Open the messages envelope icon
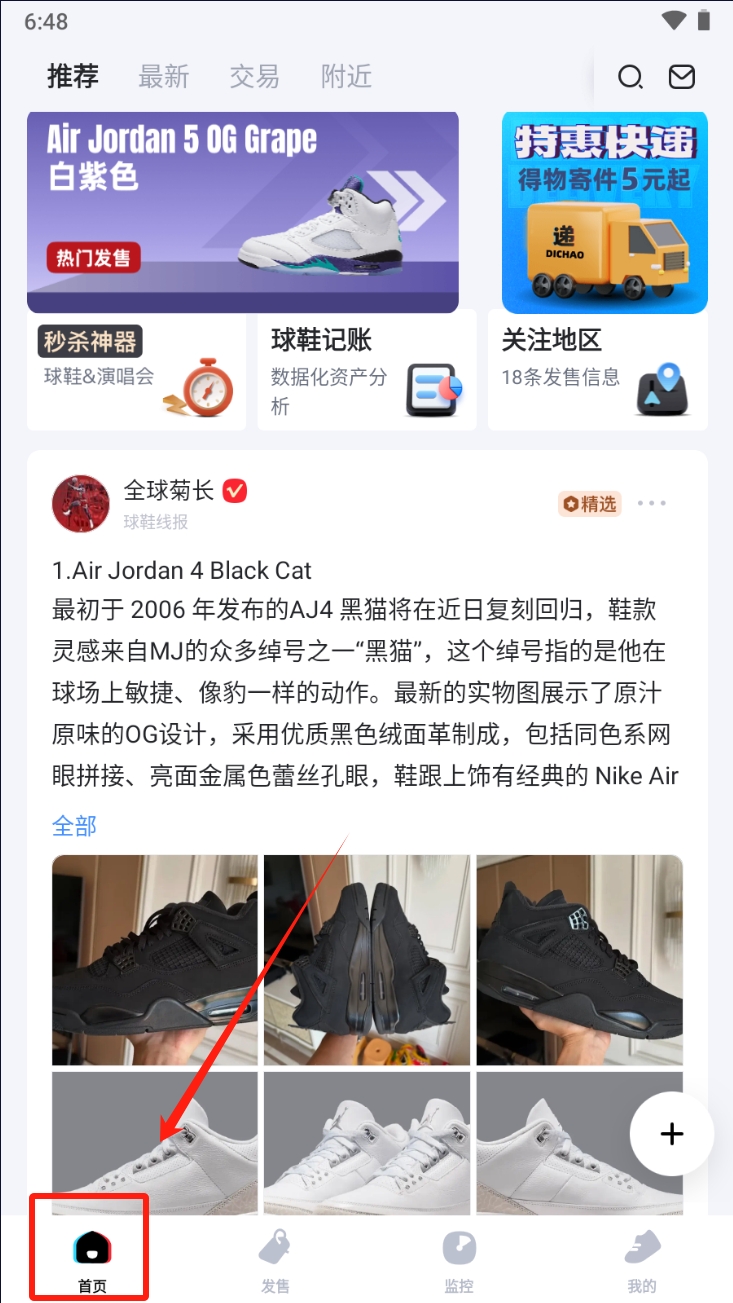The width and height of the screenshot is (733, 1303). (x=682, y=77)
